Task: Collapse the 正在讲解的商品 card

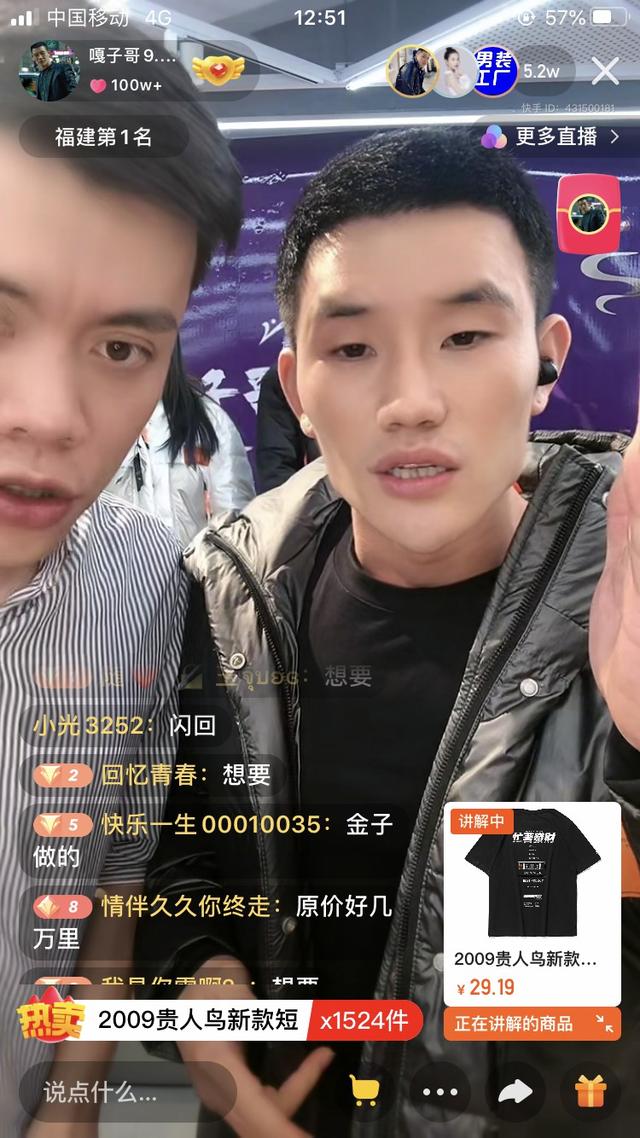Action: (605, 1023)
